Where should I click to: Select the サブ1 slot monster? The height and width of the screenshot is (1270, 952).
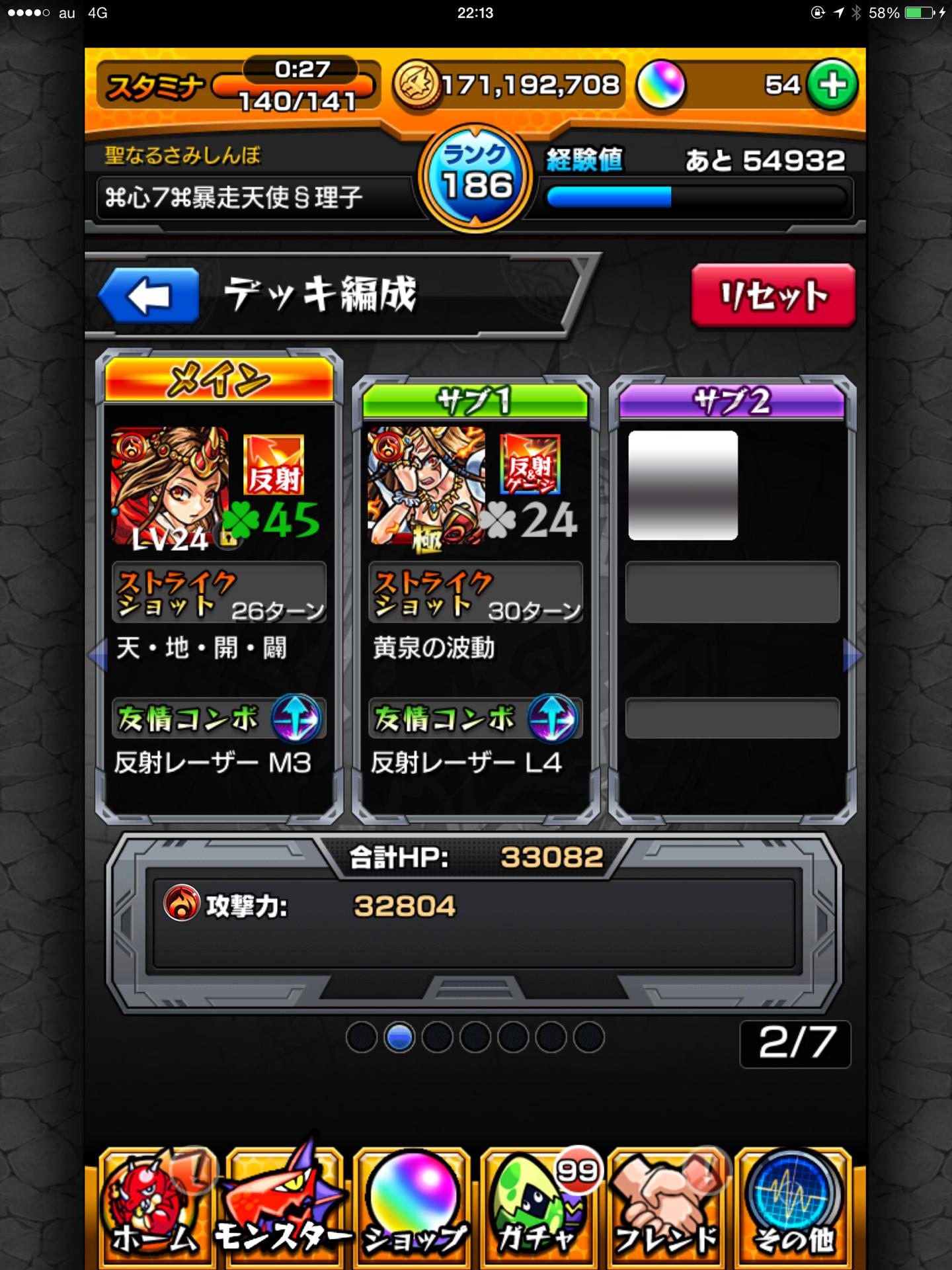pos(426,486)
